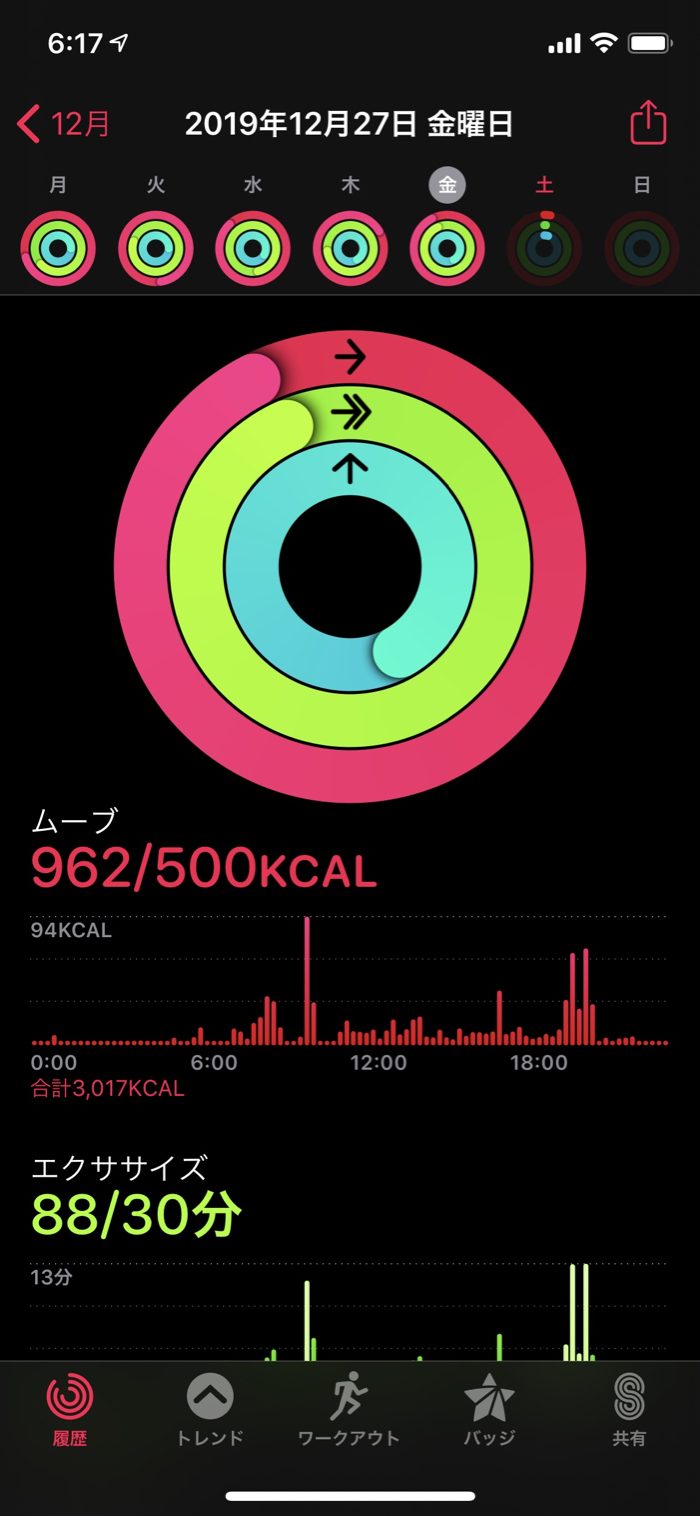
Task: Select Saturday (土) activity rings
Action: coord(545,248)
